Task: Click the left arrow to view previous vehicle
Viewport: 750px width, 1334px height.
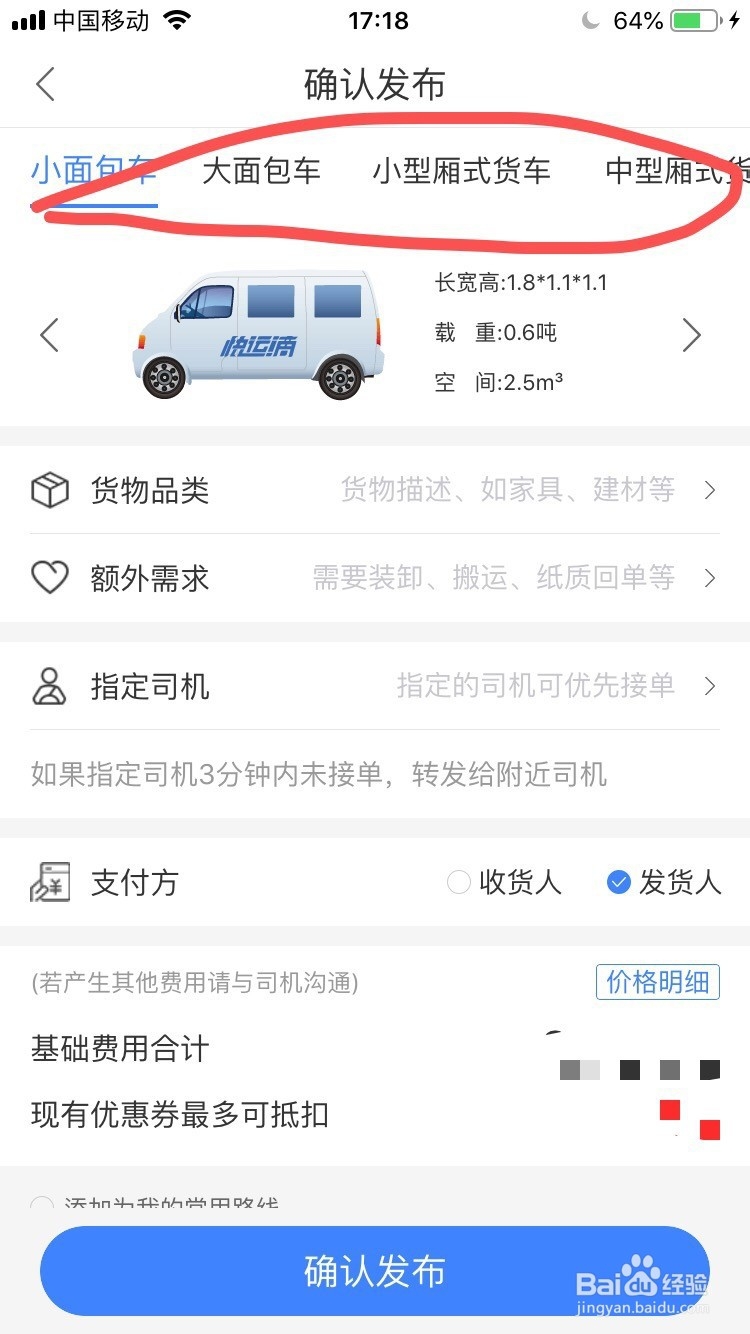Action: [49, 335]
